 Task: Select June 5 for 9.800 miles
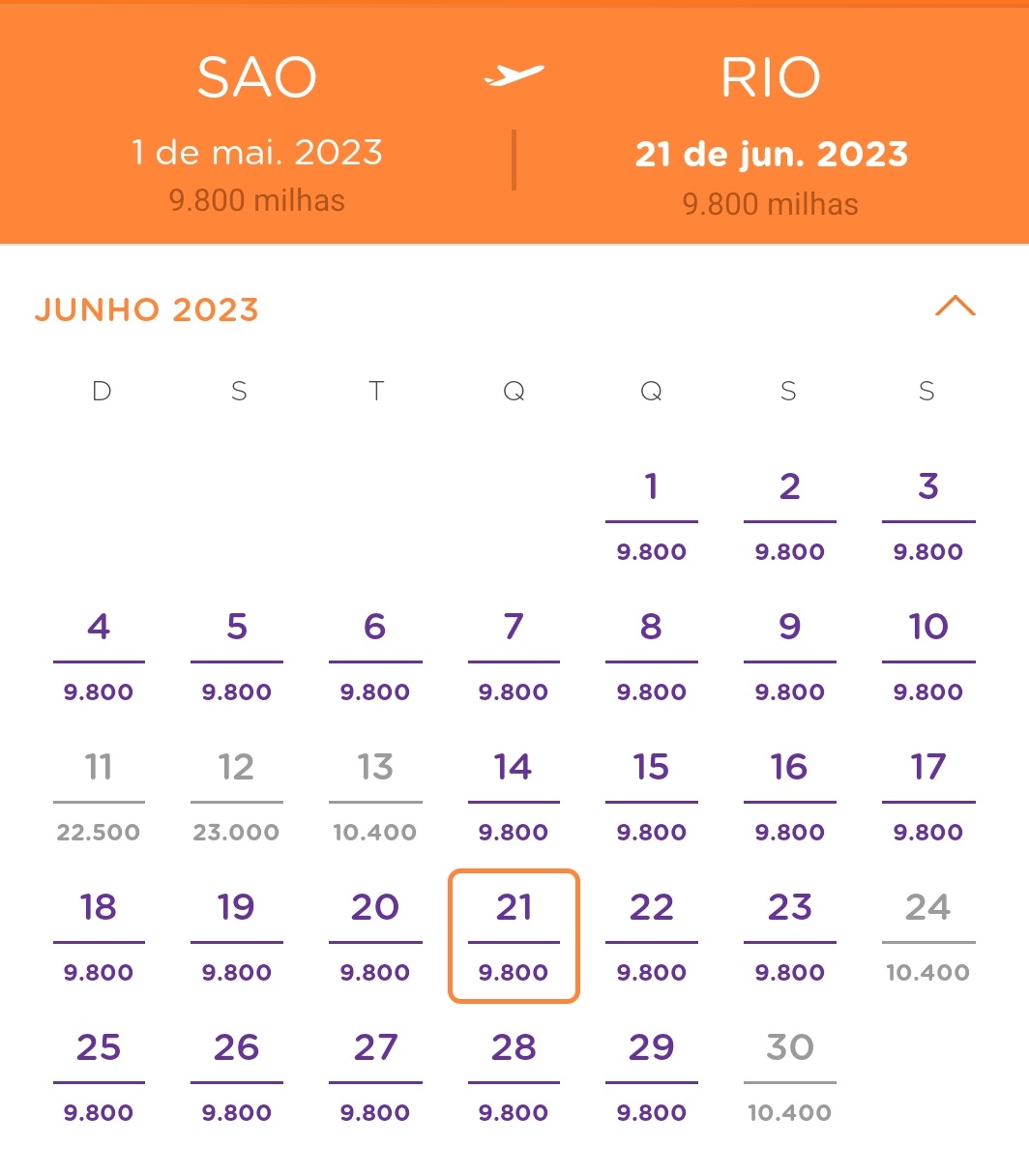237,654
